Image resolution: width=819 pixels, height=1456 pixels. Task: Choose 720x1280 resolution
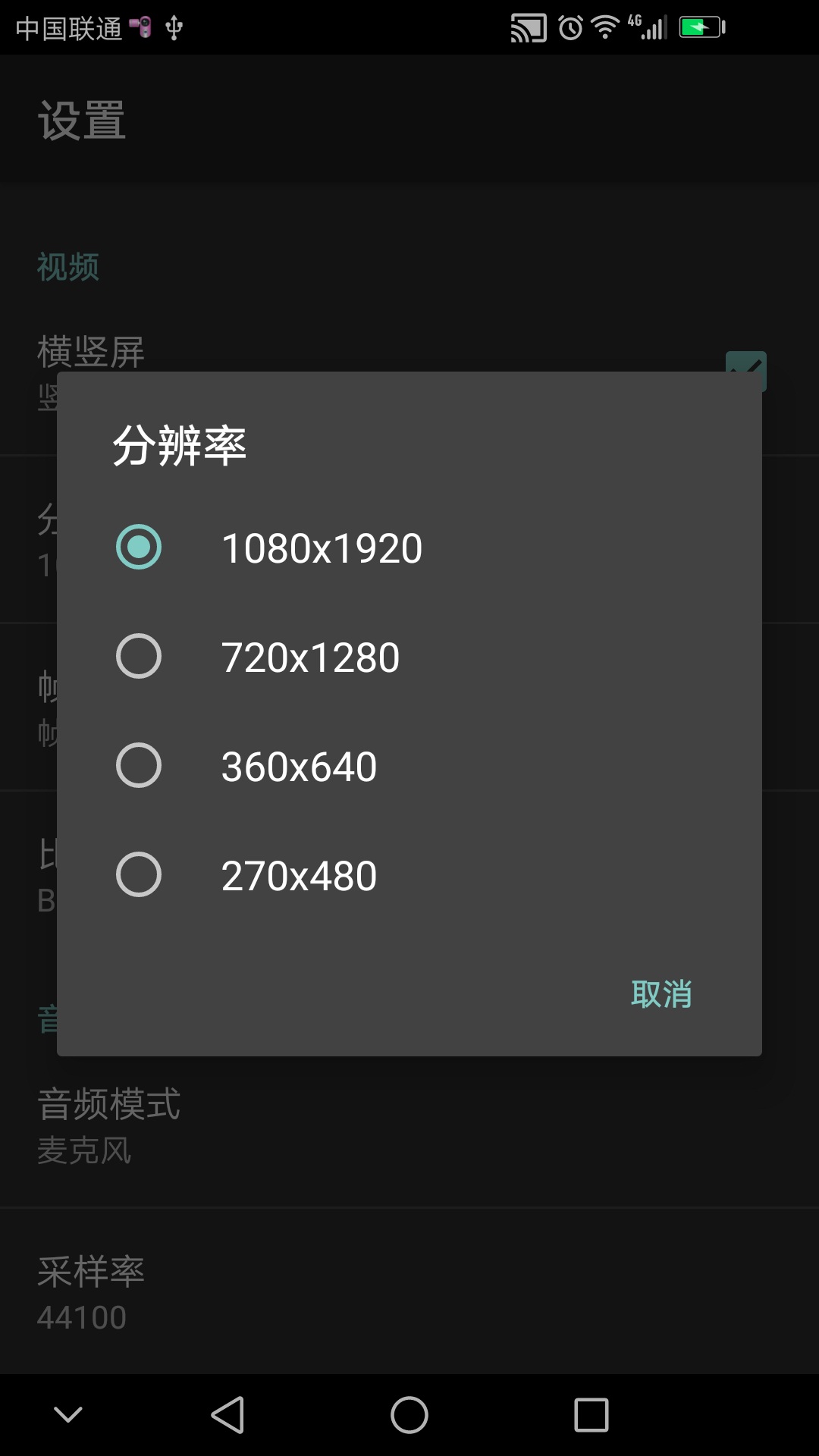coord(409,657)
